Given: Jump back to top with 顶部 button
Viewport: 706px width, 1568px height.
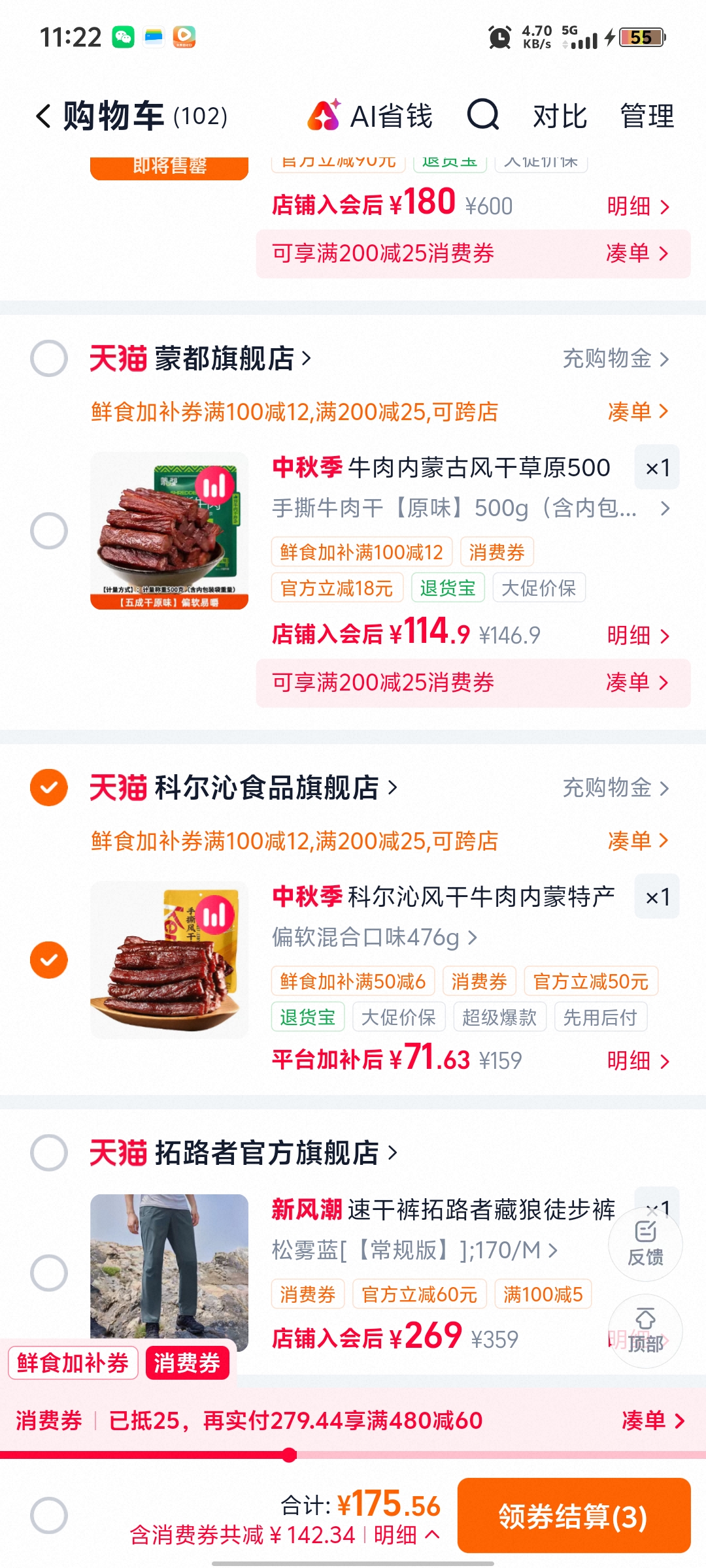Looking at the screenshot, I should [x=645, y=1331].
